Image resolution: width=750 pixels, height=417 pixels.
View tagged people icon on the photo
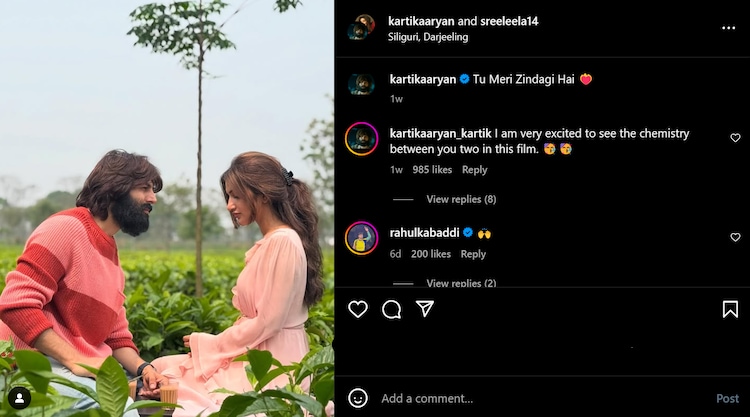click(x=19, y=397)
